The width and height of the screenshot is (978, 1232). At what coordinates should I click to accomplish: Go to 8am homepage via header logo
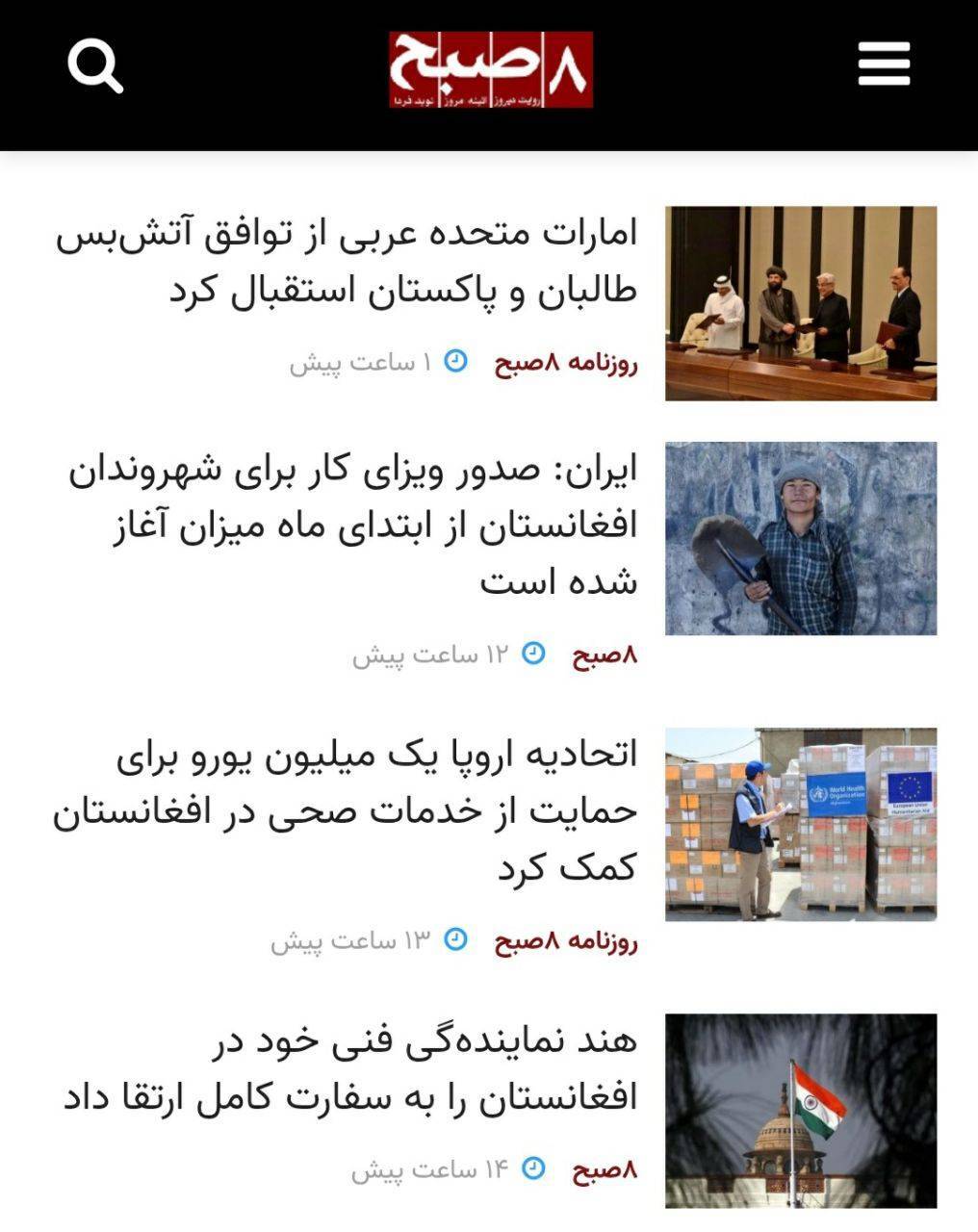pyautogui.click(x=490, y=69)
